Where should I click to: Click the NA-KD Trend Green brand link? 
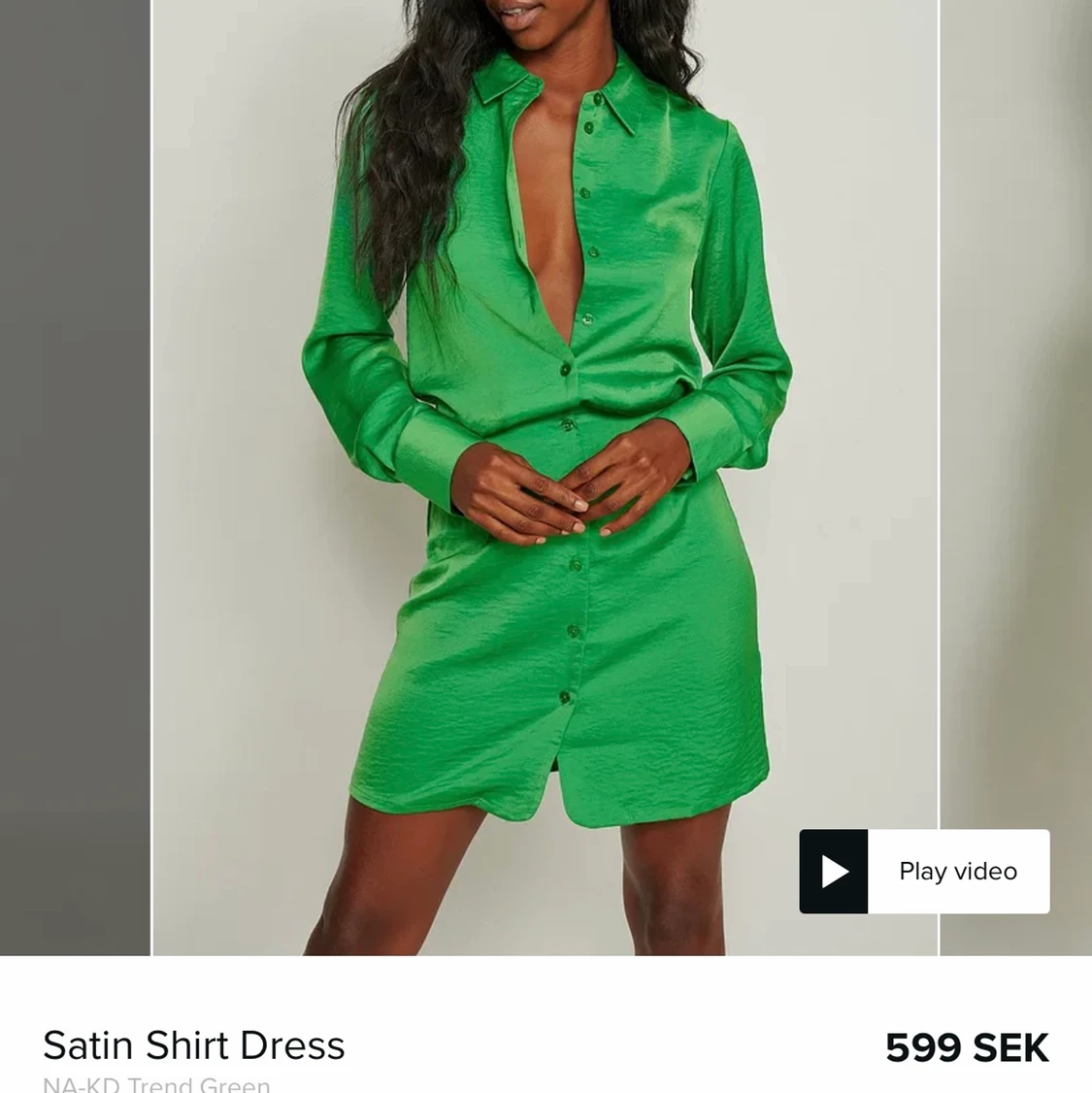(x=156, y=1083)
